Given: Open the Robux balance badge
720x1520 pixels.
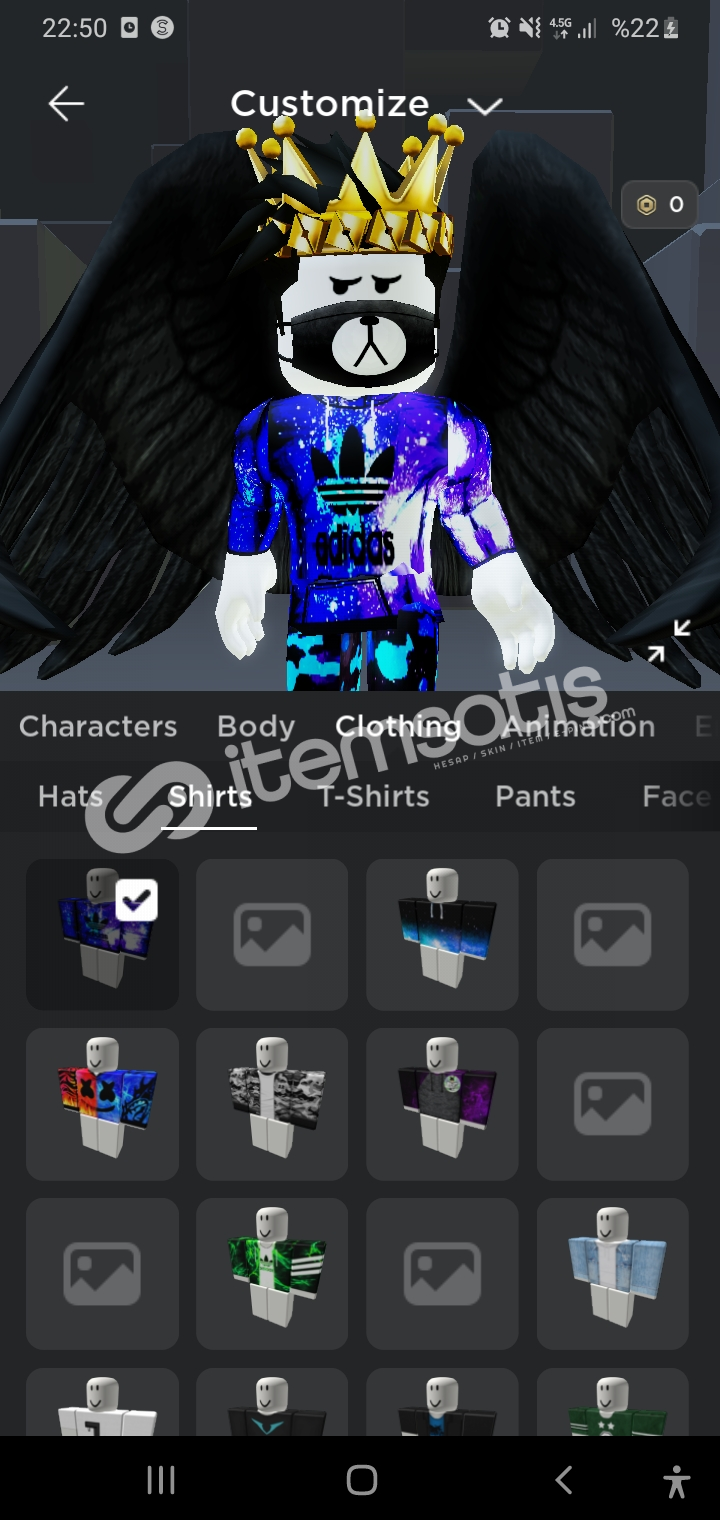Looking at the screenshot, I should pos(659,205).
